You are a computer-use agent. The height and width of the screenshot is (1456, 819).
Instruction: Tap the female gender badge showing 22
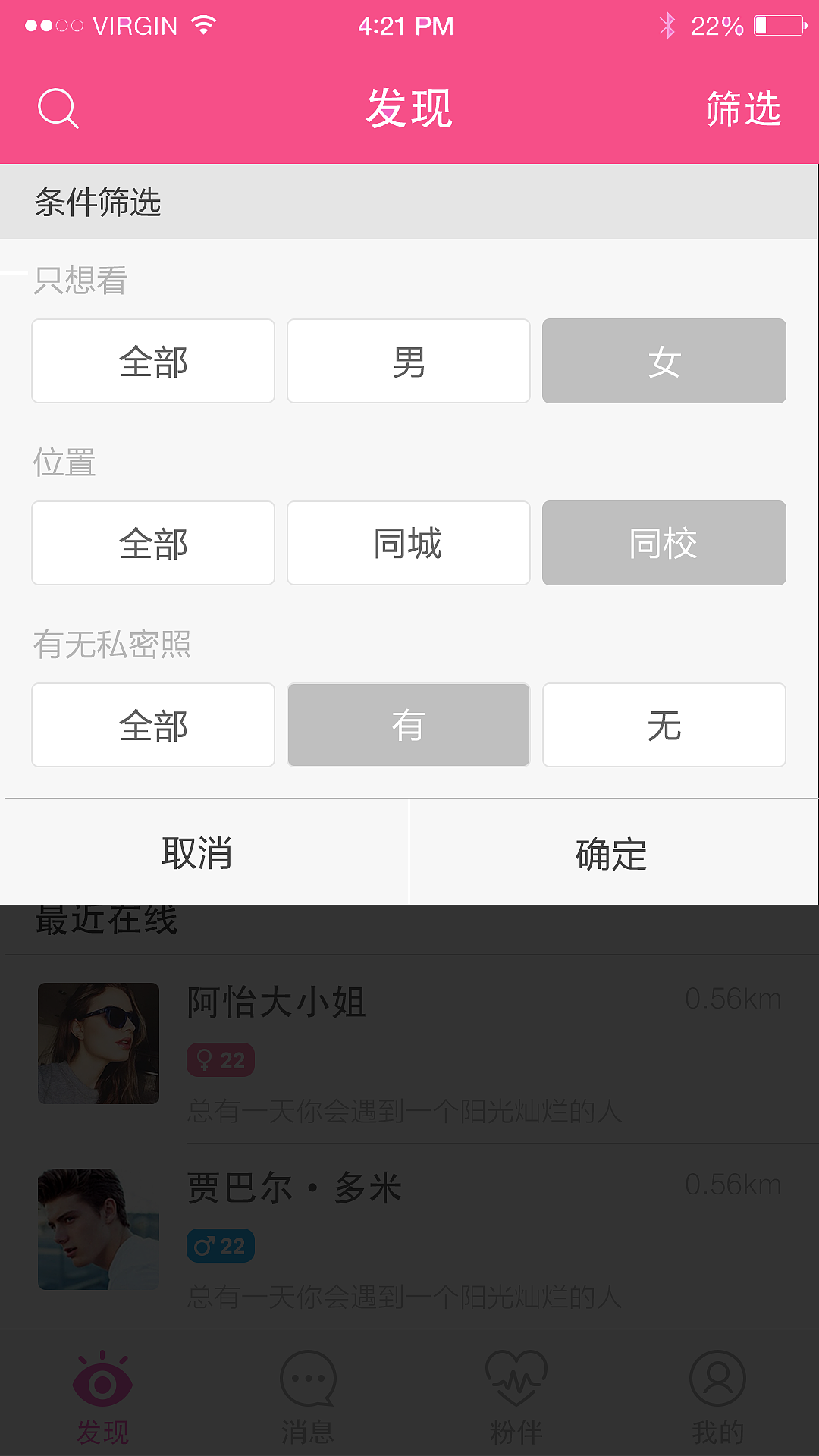pos(220,1062)
